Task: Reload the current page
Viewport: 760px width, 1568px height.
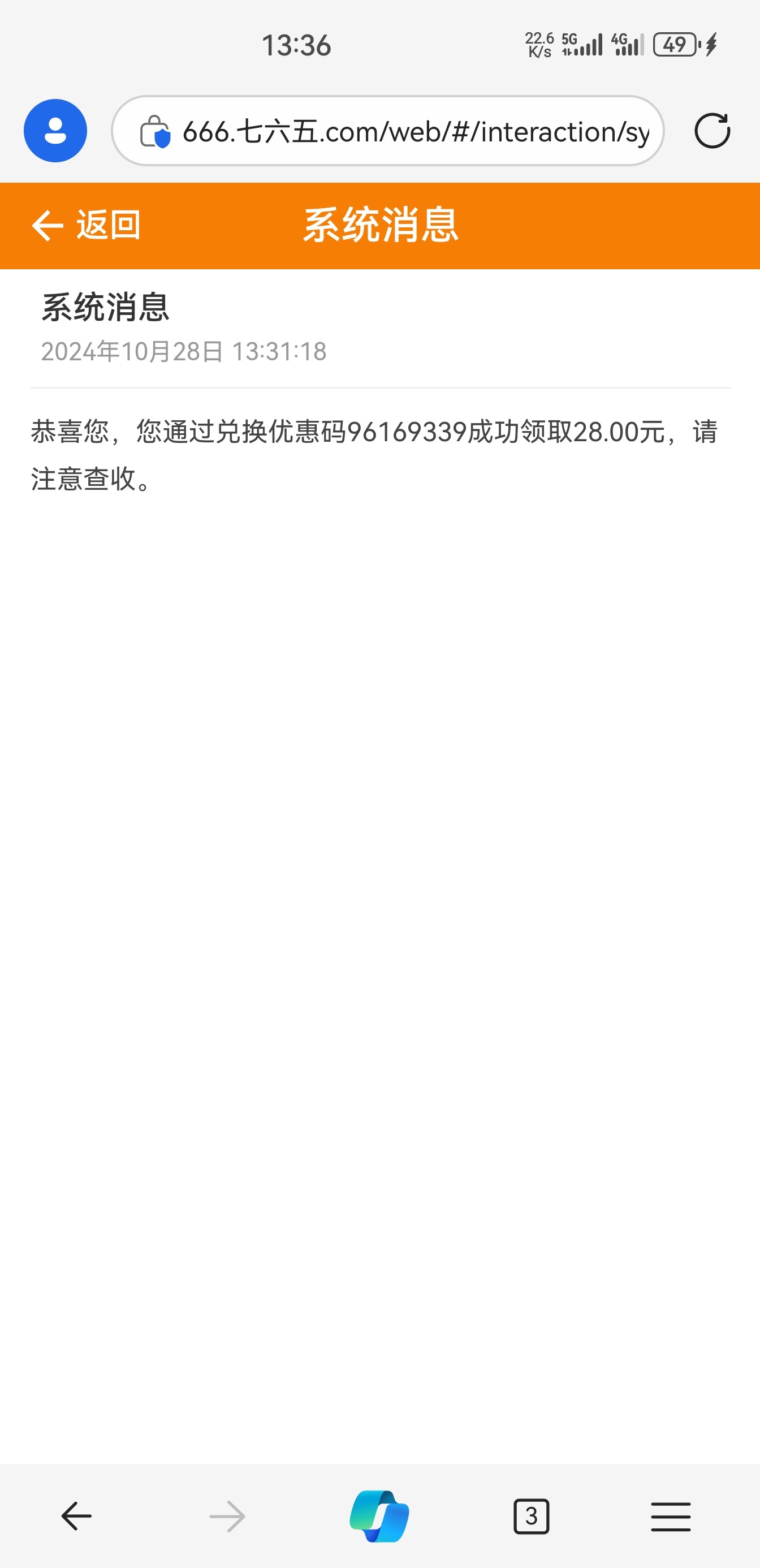Action: pos(712,131)
